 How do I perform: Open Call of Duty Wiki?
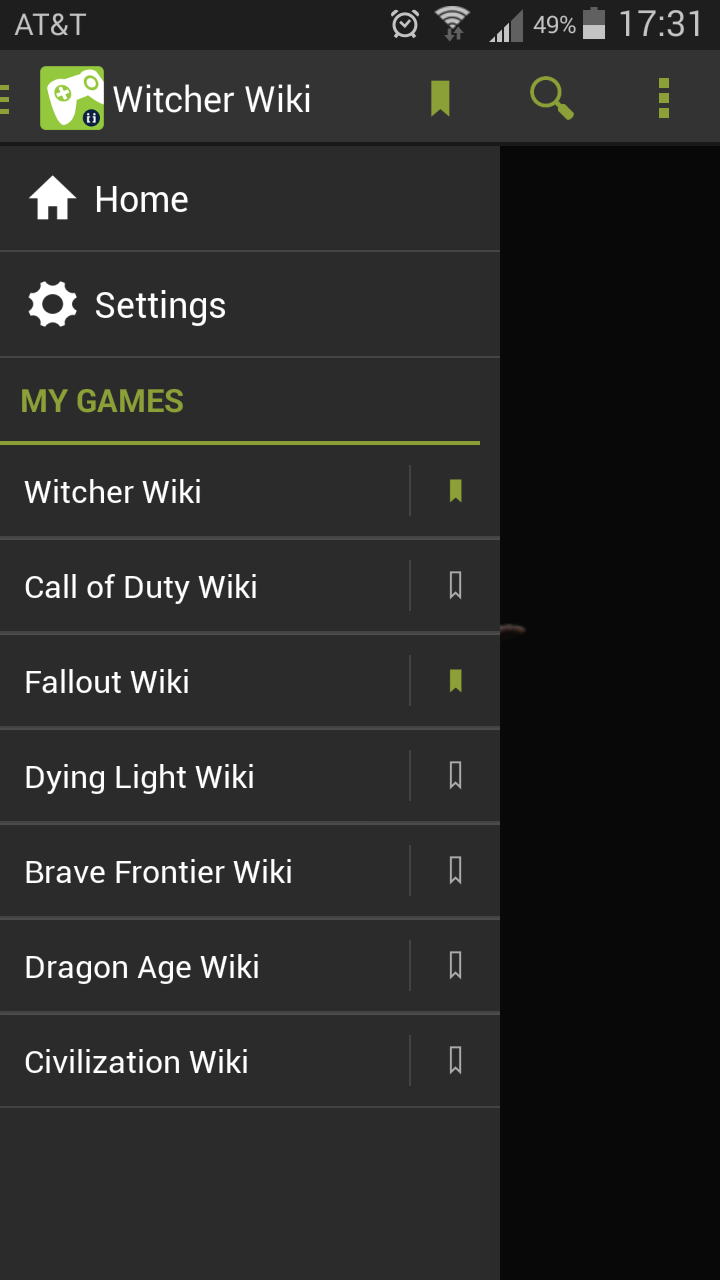point(141,586)
